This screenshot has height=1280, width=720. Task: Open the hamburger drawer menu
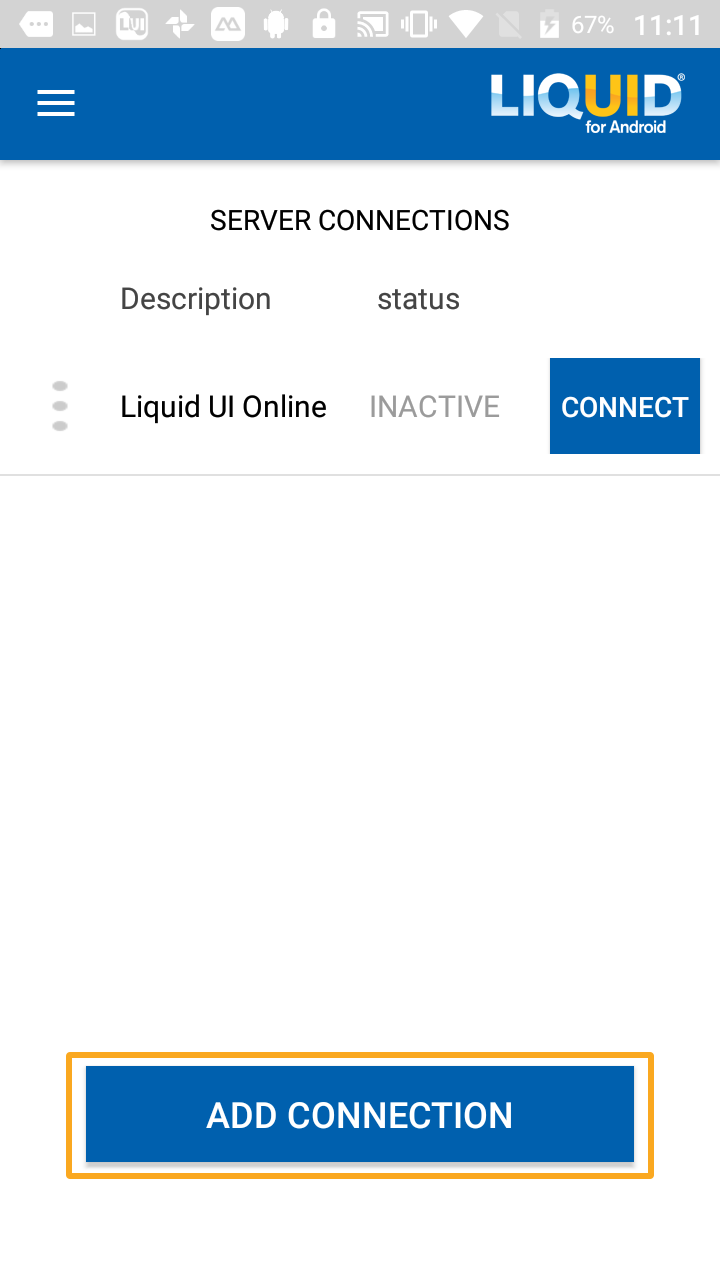[x=56, y=103]
